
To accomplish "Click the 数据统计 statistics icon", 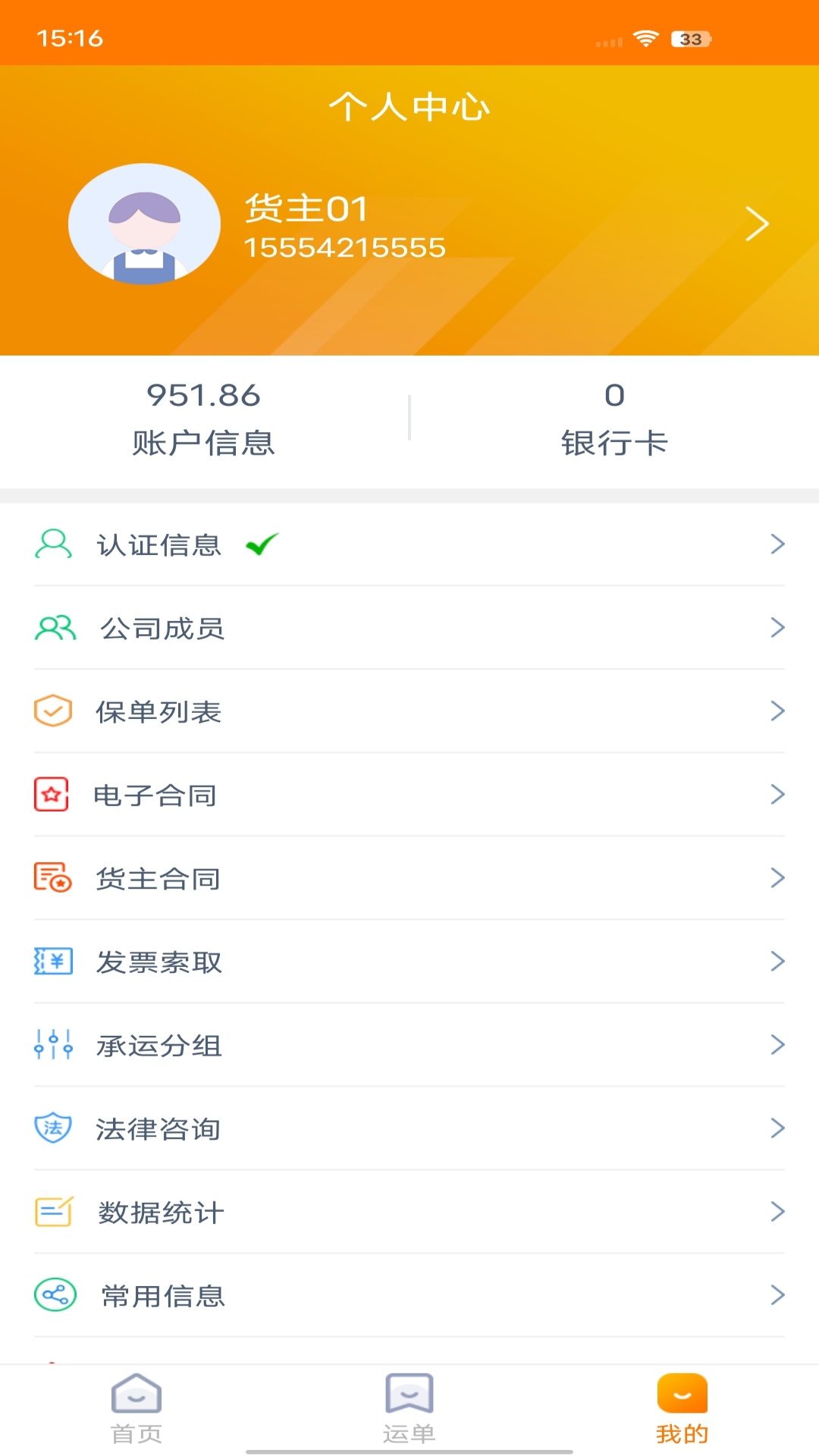I will 52,1213.
